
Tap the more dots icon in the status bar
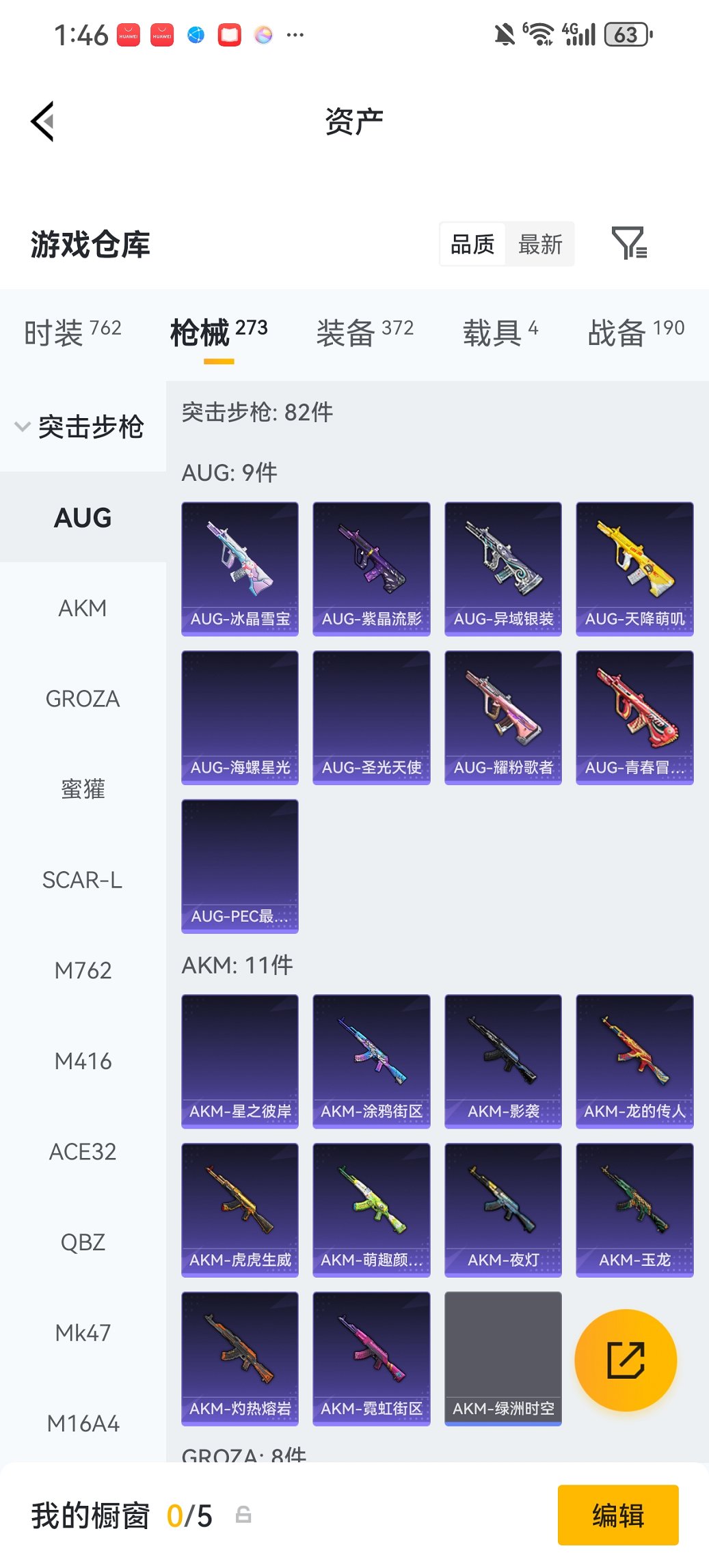(295, 34)
